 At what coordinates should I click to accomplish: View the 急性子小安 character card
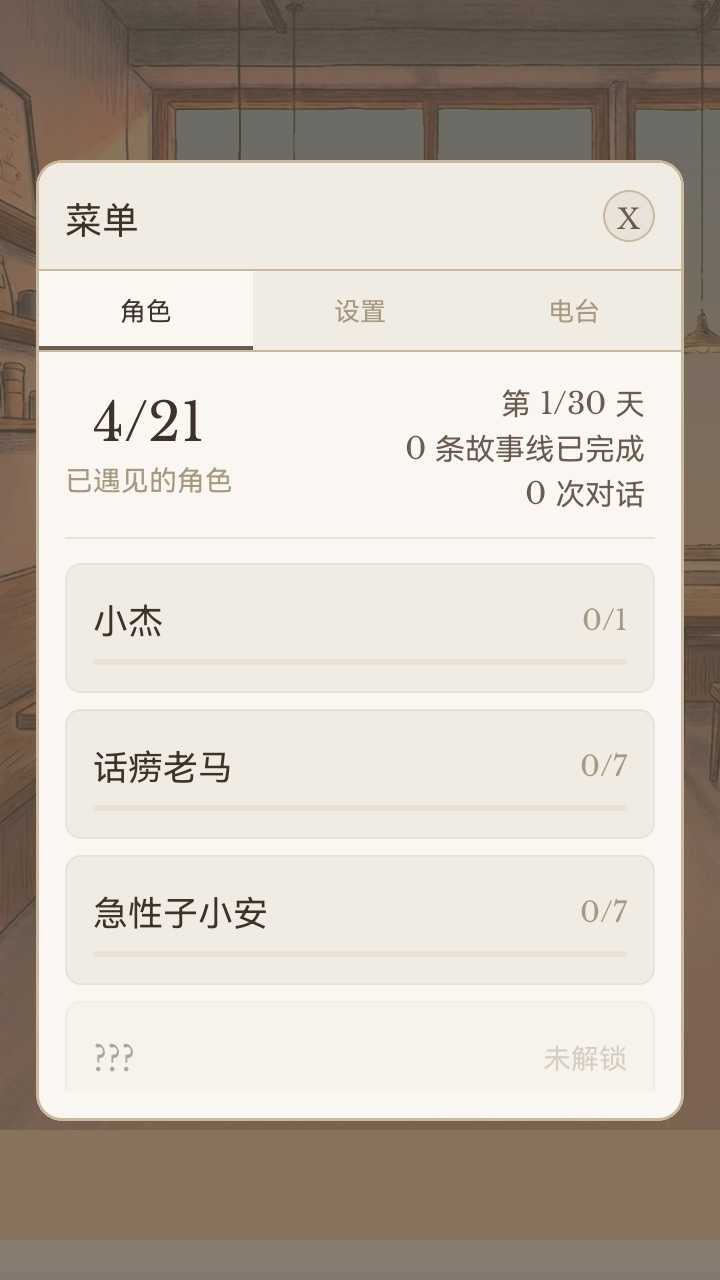[360, 920]
